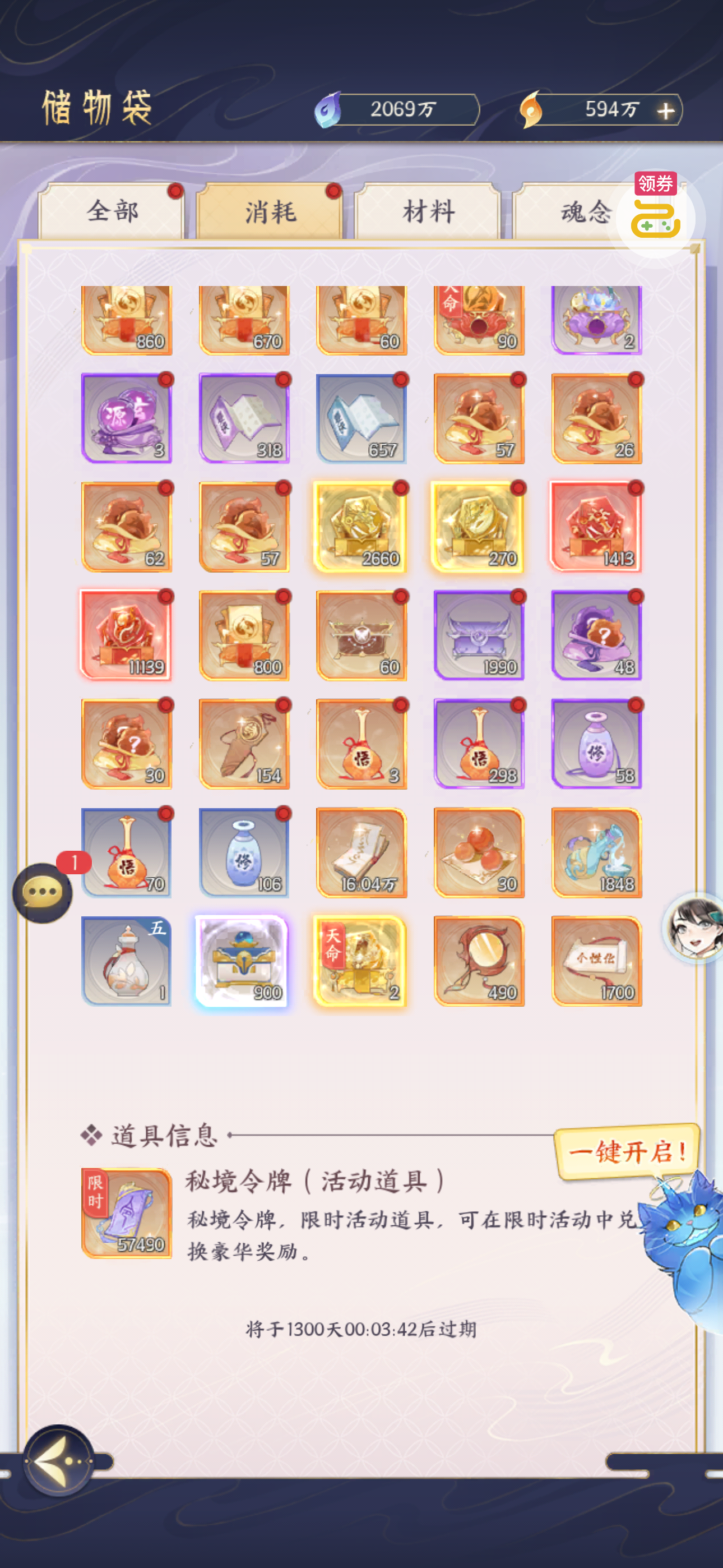Pick the glowing chest item with 900

pos(243,961)
